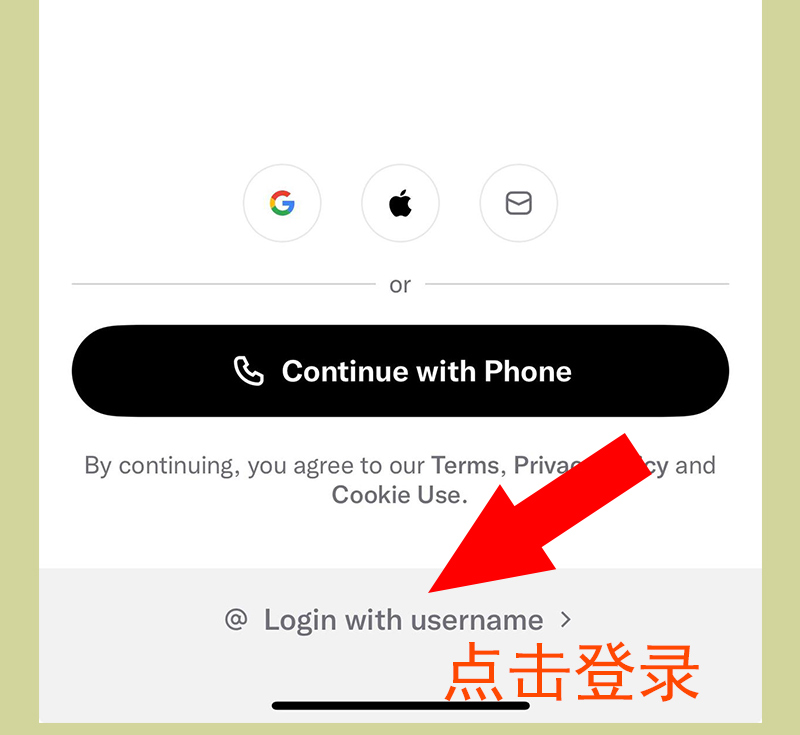Screen dimensions: 800x735
Task: Choose the email envelope sign-in option
Action: click(x=518, y=204)
